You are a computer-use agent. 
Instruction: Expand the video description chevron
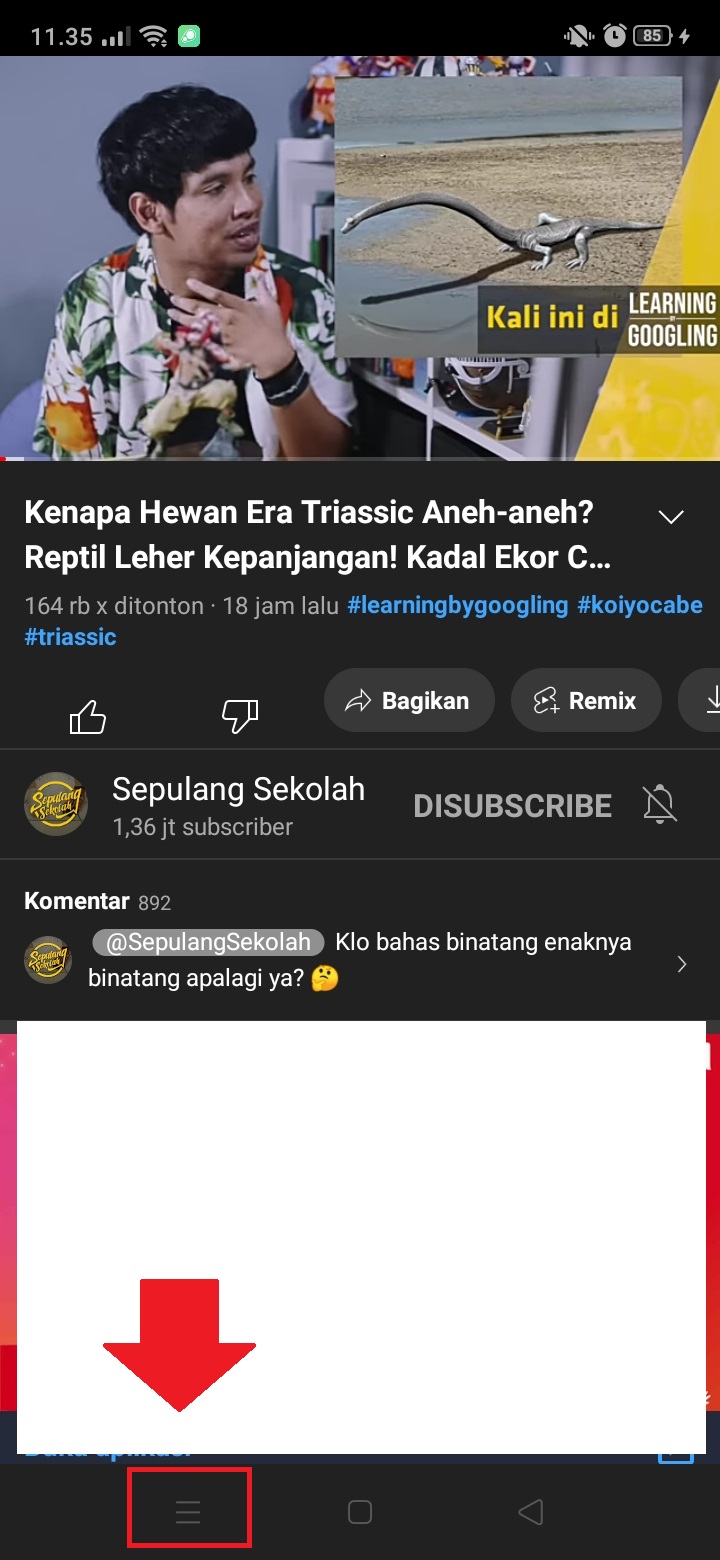click(670, 517)
